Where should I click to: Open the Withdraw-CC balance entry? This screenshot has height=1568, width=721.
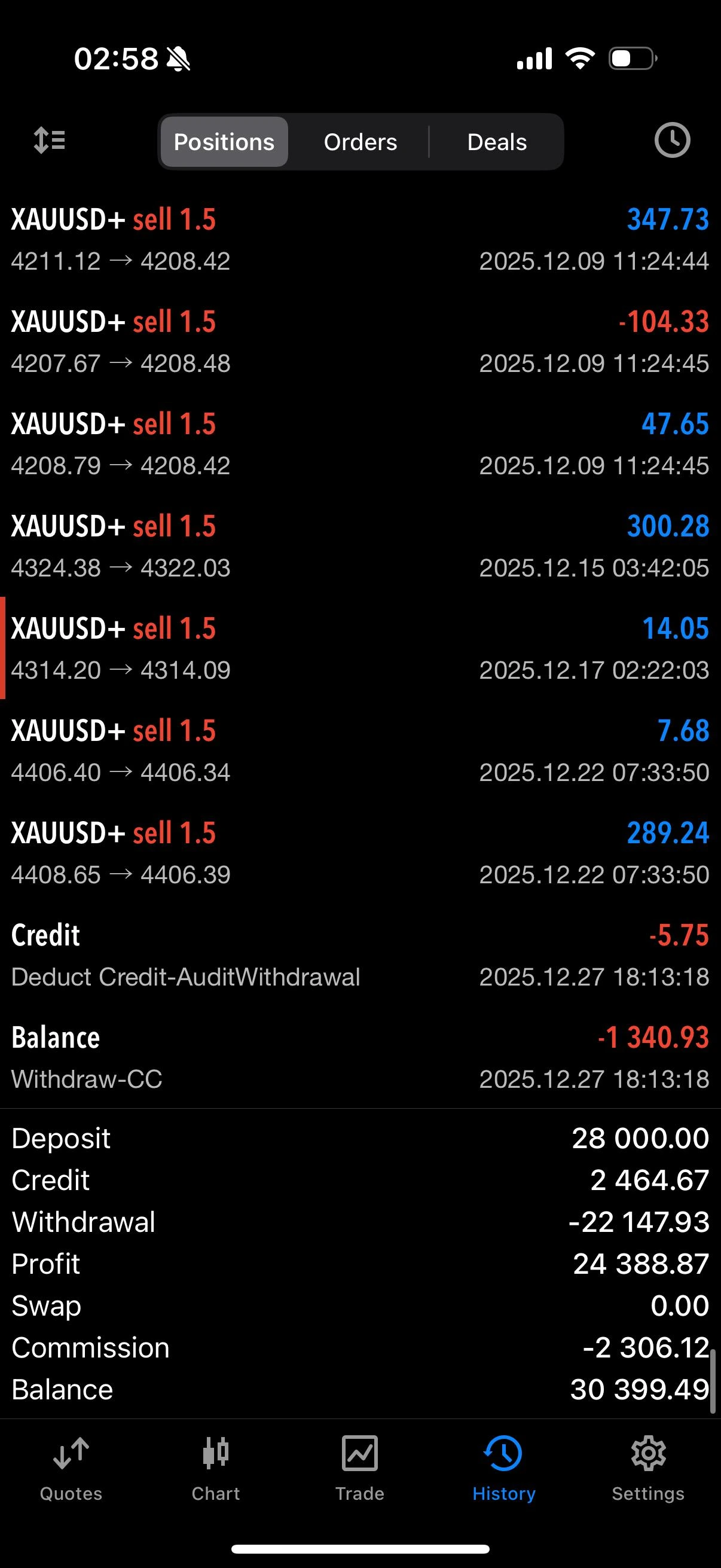[360, 1057]
